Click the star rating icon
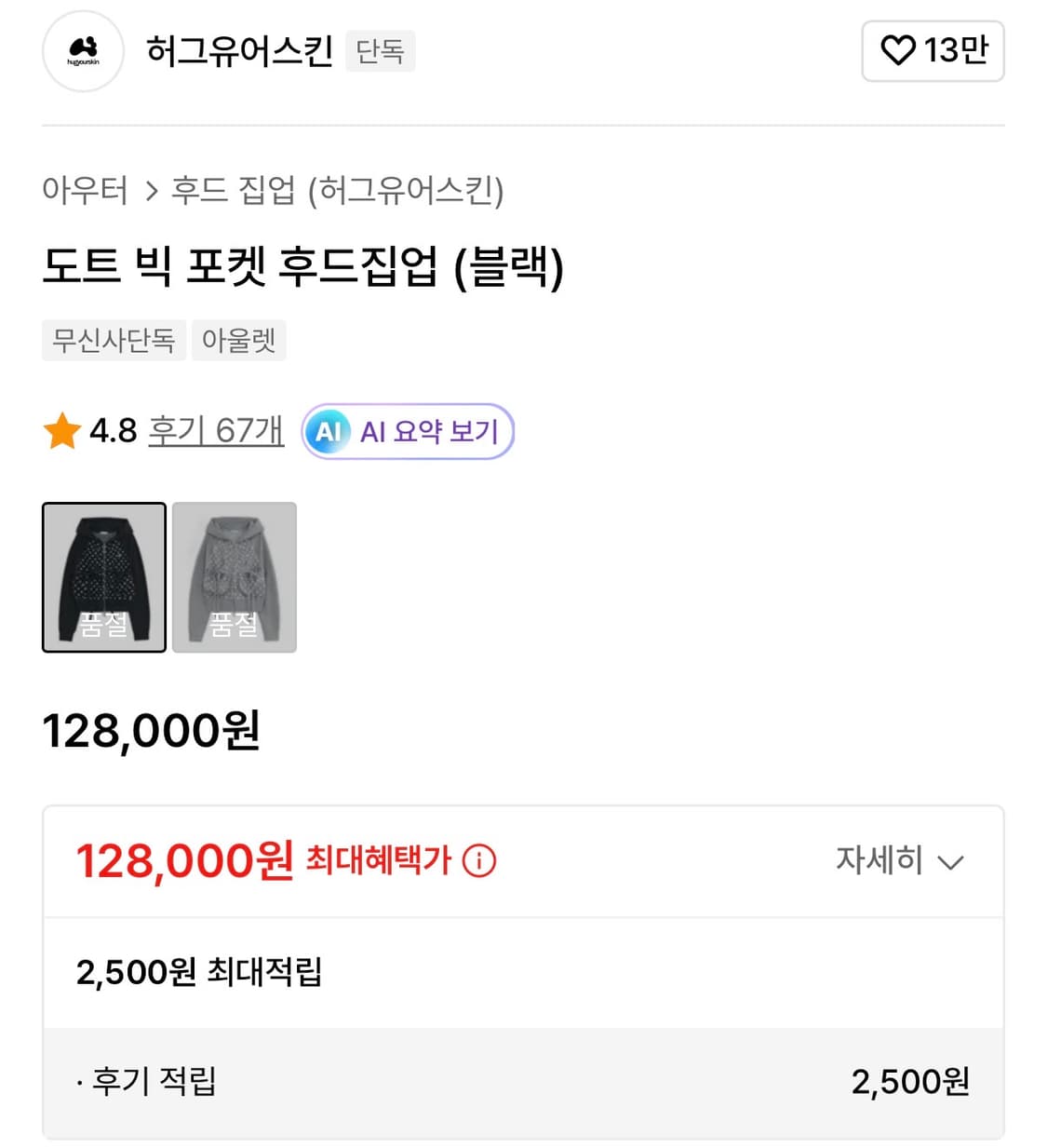 pos(61,430)
